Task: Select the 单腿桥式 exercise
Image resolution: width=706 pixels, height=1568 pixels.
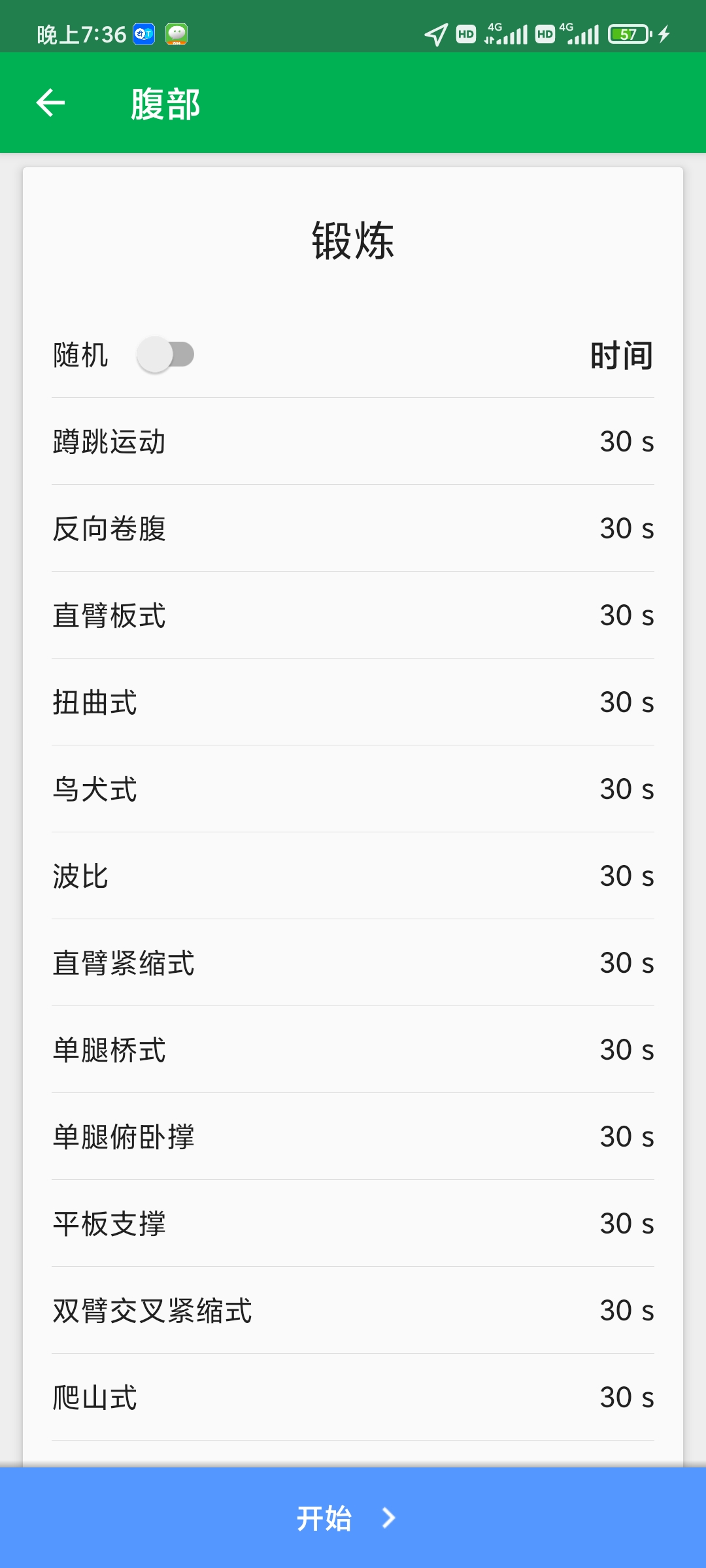Action: [353, 1050]
